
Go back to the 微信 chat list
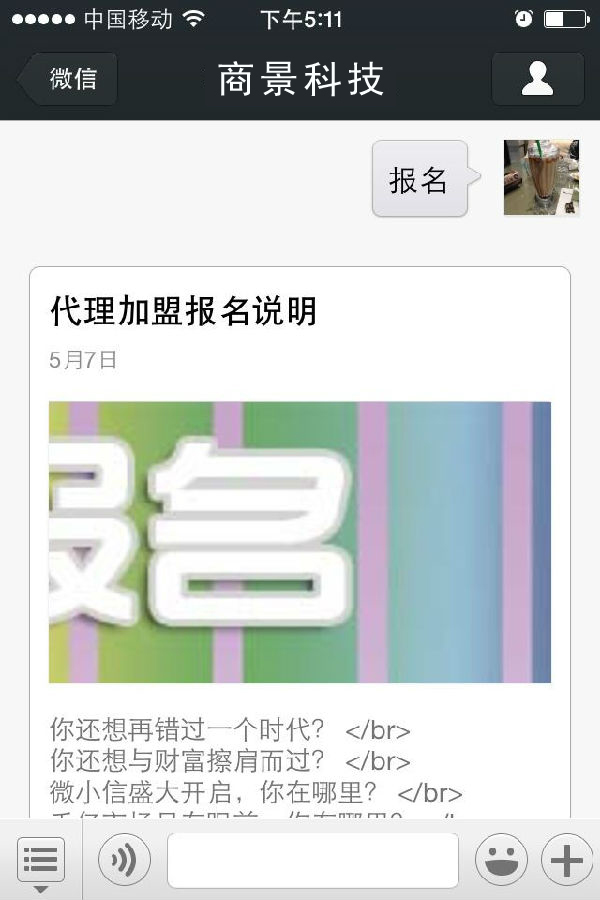[x=69, y=79]
